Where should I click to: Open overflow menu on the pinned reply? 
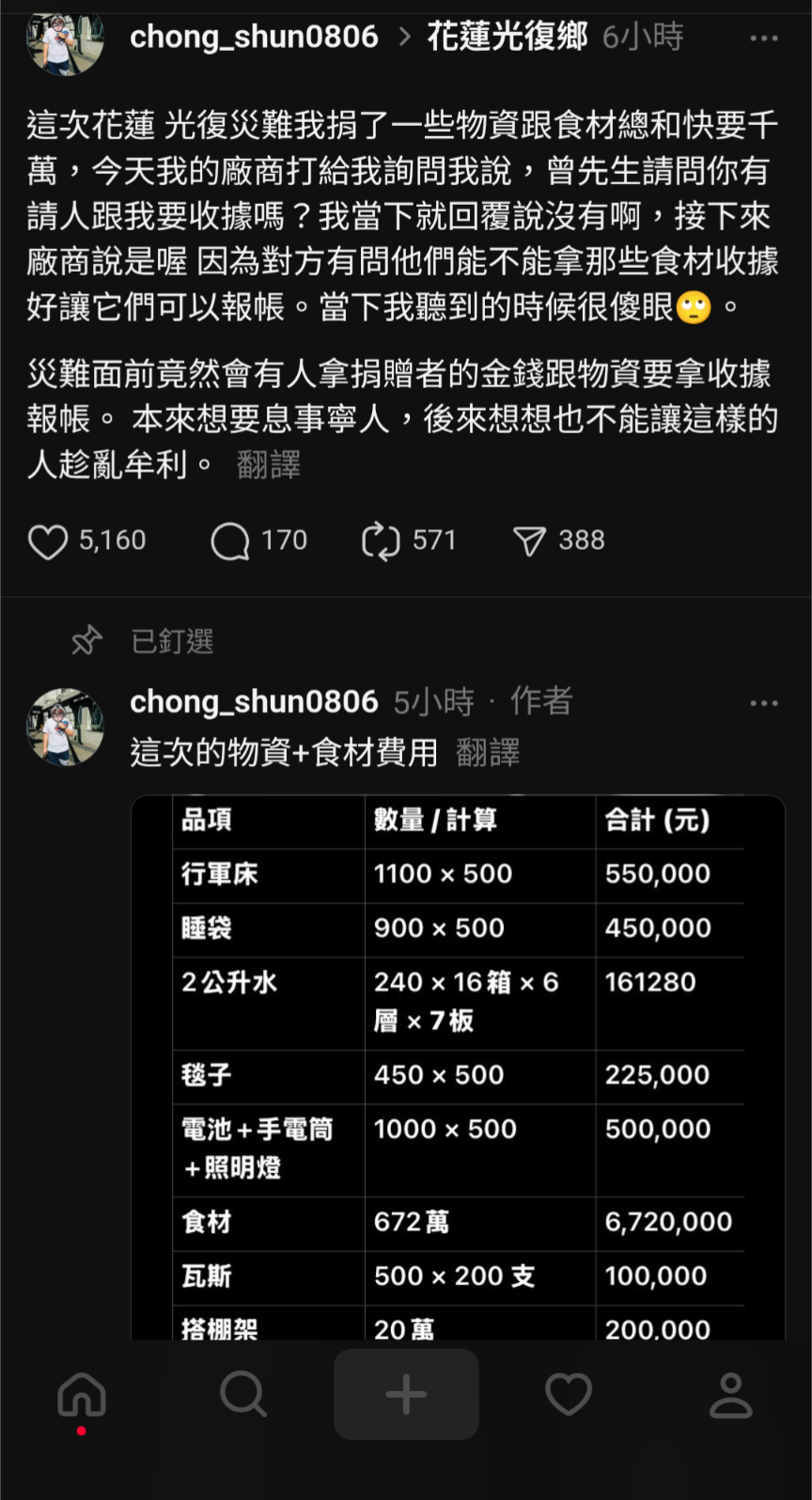pos(763,703)
